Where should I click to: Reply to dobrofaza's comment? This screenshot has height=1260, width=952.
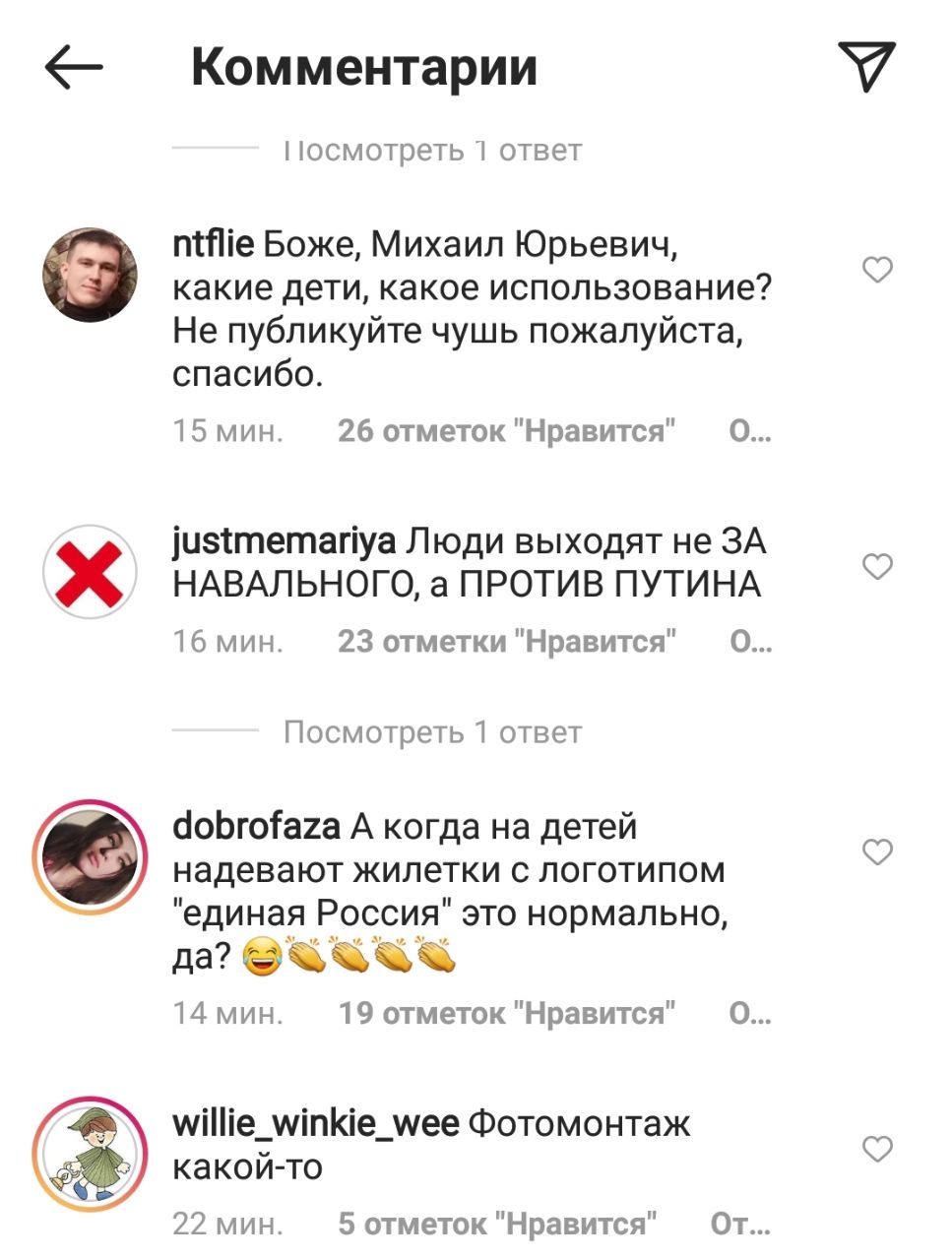tap(750, 1013)
